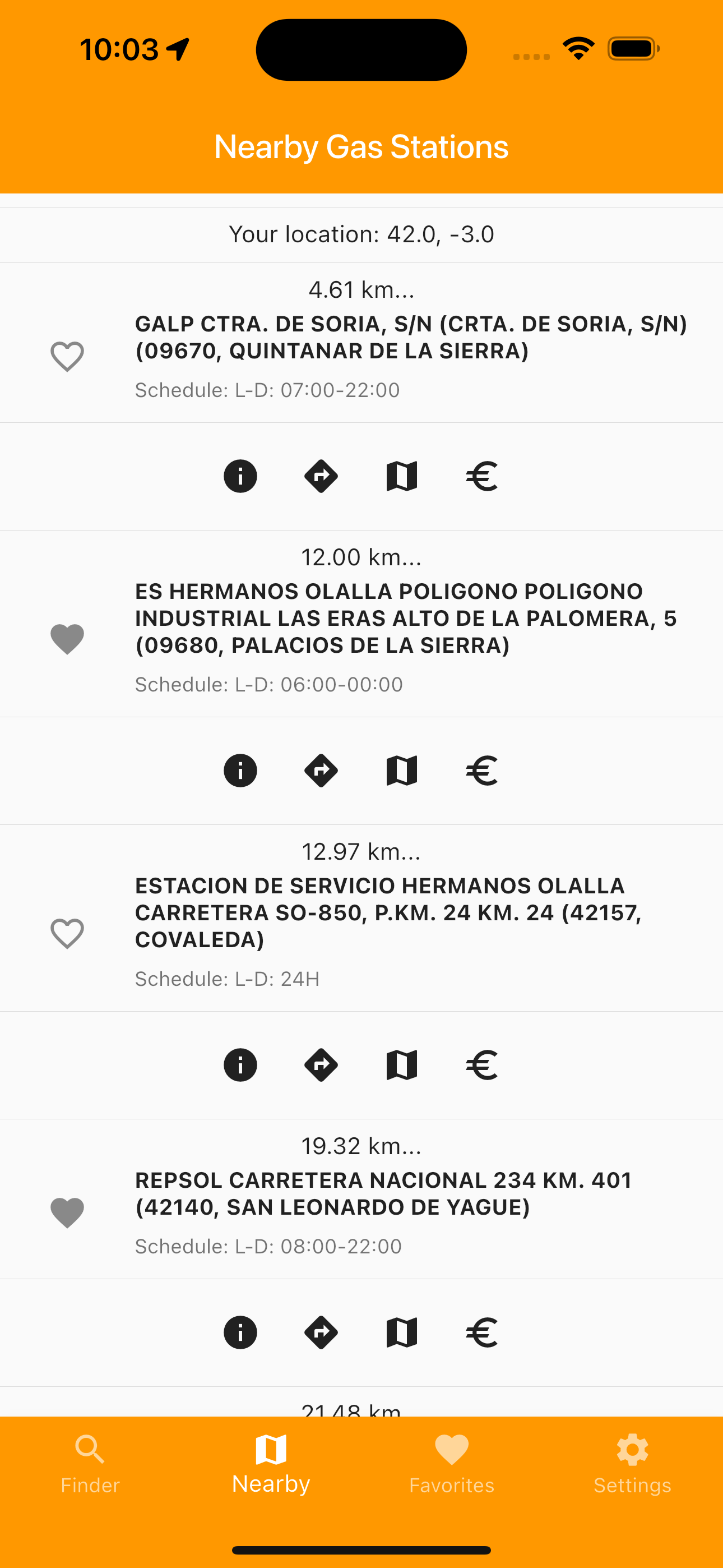View fuel prices for the Covaleda station
The height and width of the screenshot is (1568, 723).
(482, 1065)
